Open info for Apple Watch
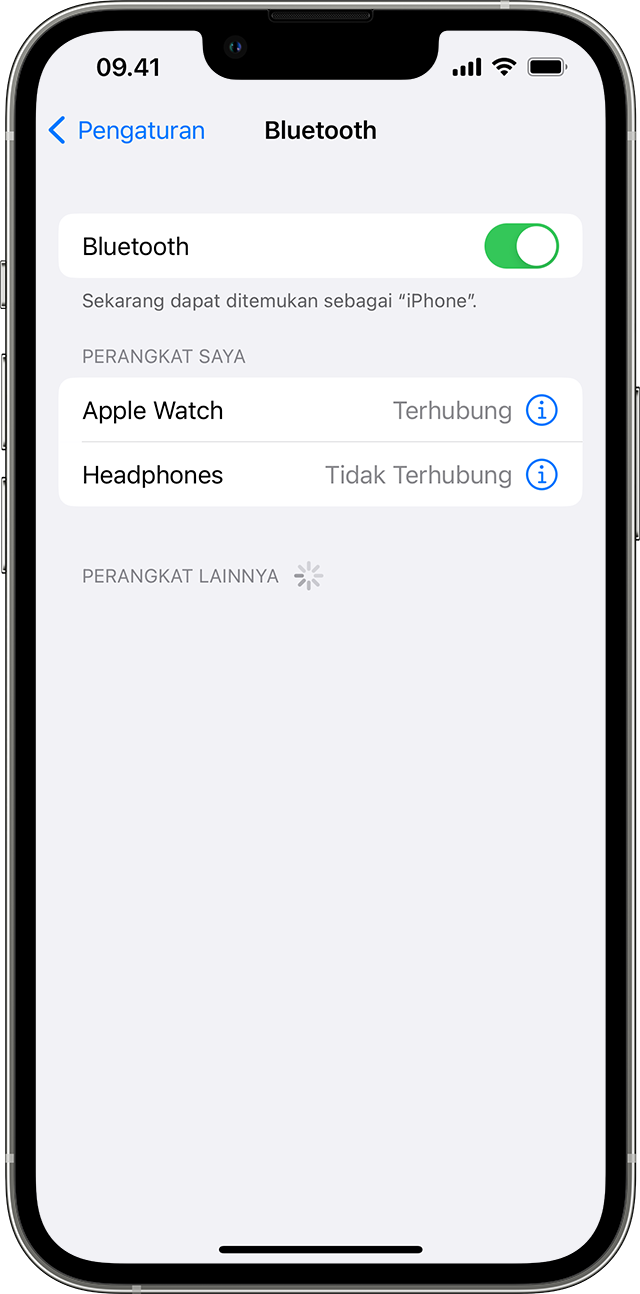Viewport: 640px width, 1294px height. click(x=541, y=411)
